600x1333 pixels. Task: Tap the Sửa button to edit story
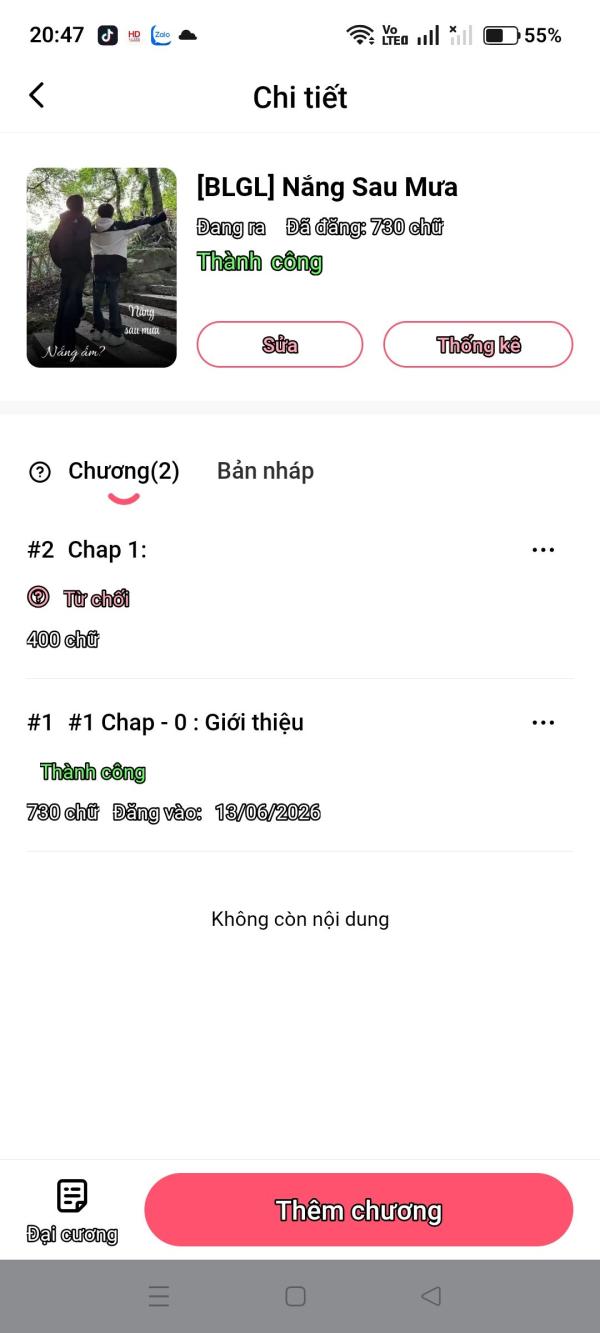280,345
